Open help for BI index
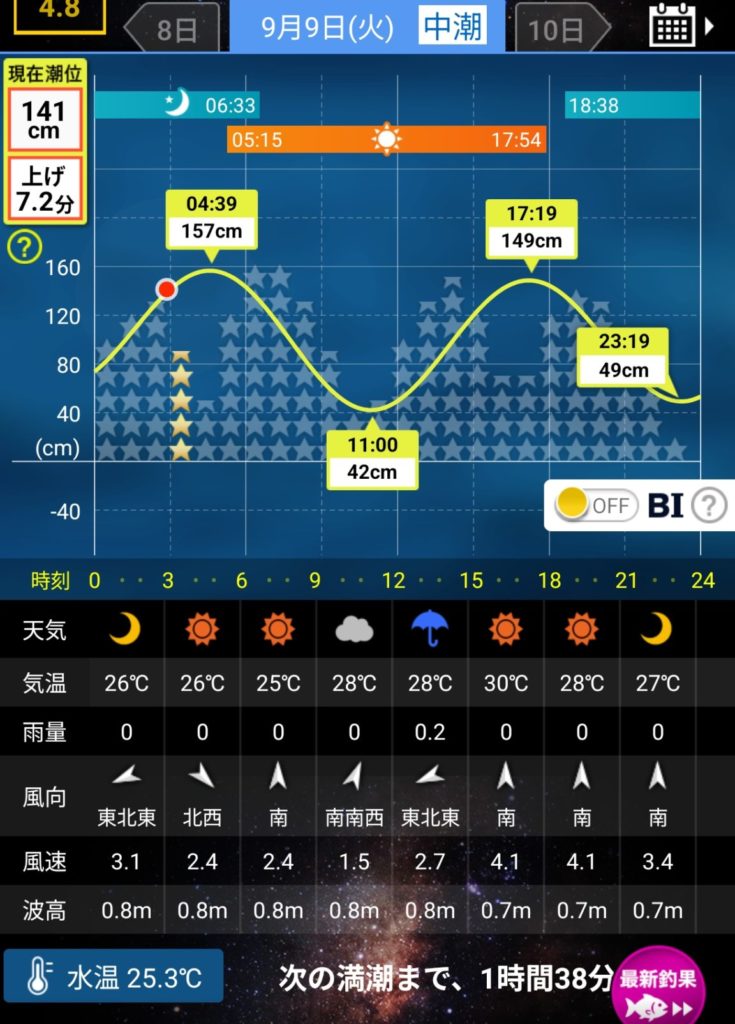Image resolution: width=735 pixels, height=1024 pixels. coord(708,505)
